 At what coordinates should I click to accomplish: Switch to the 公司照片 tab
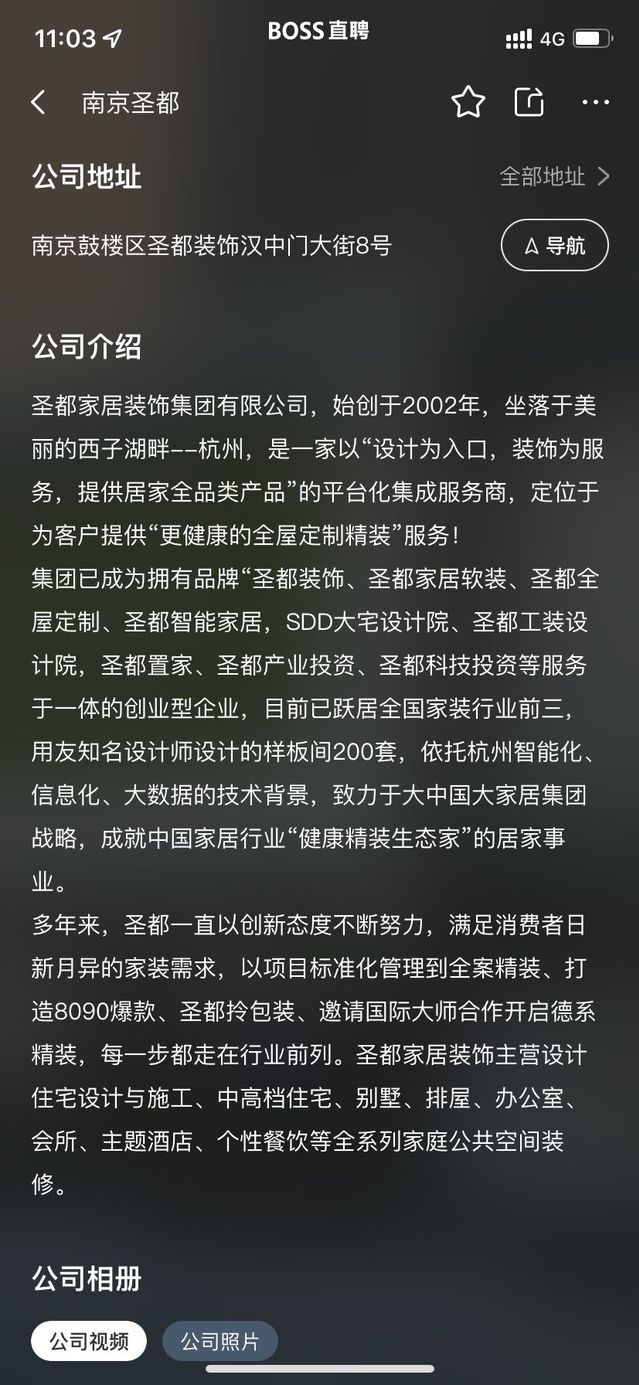point(220,1341)
